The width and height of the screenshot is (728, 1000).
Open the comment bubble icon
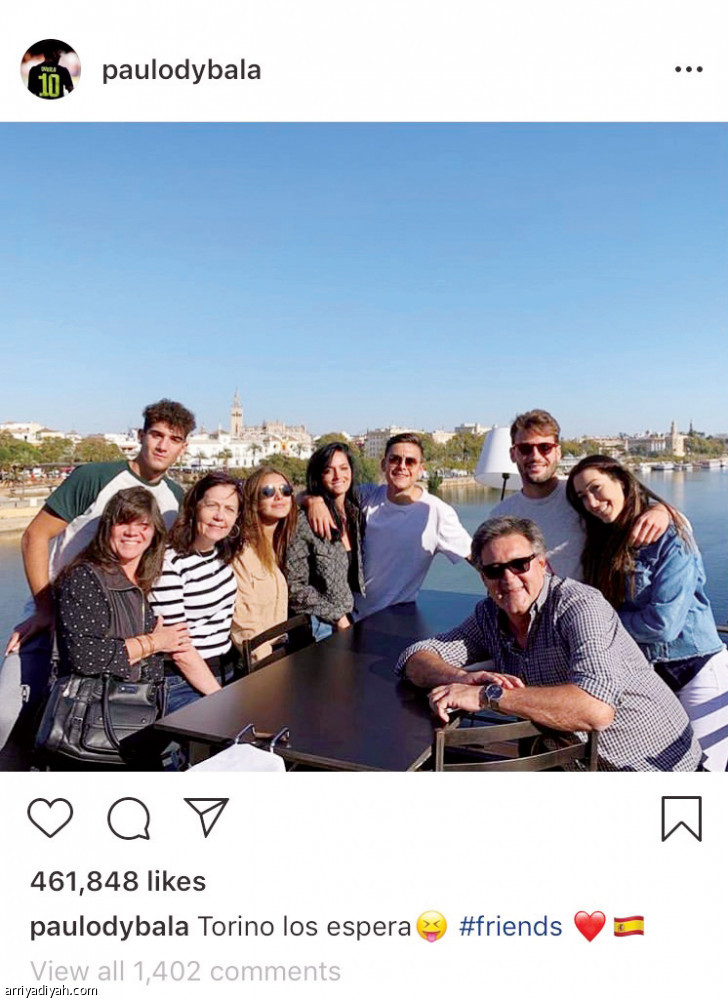[x=129, y=818]
